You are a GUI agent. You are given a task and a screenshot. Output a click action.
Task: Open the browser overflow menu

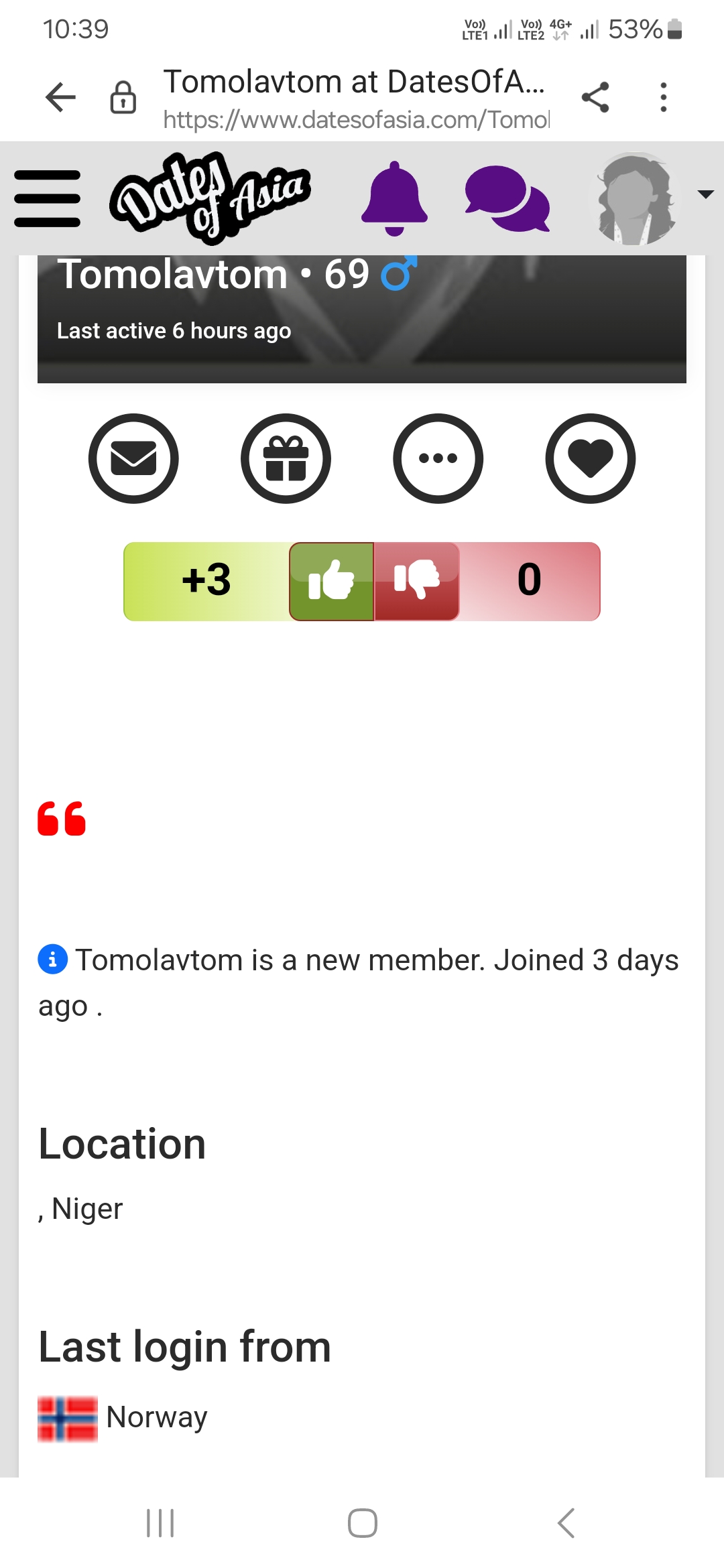[664, 98]
